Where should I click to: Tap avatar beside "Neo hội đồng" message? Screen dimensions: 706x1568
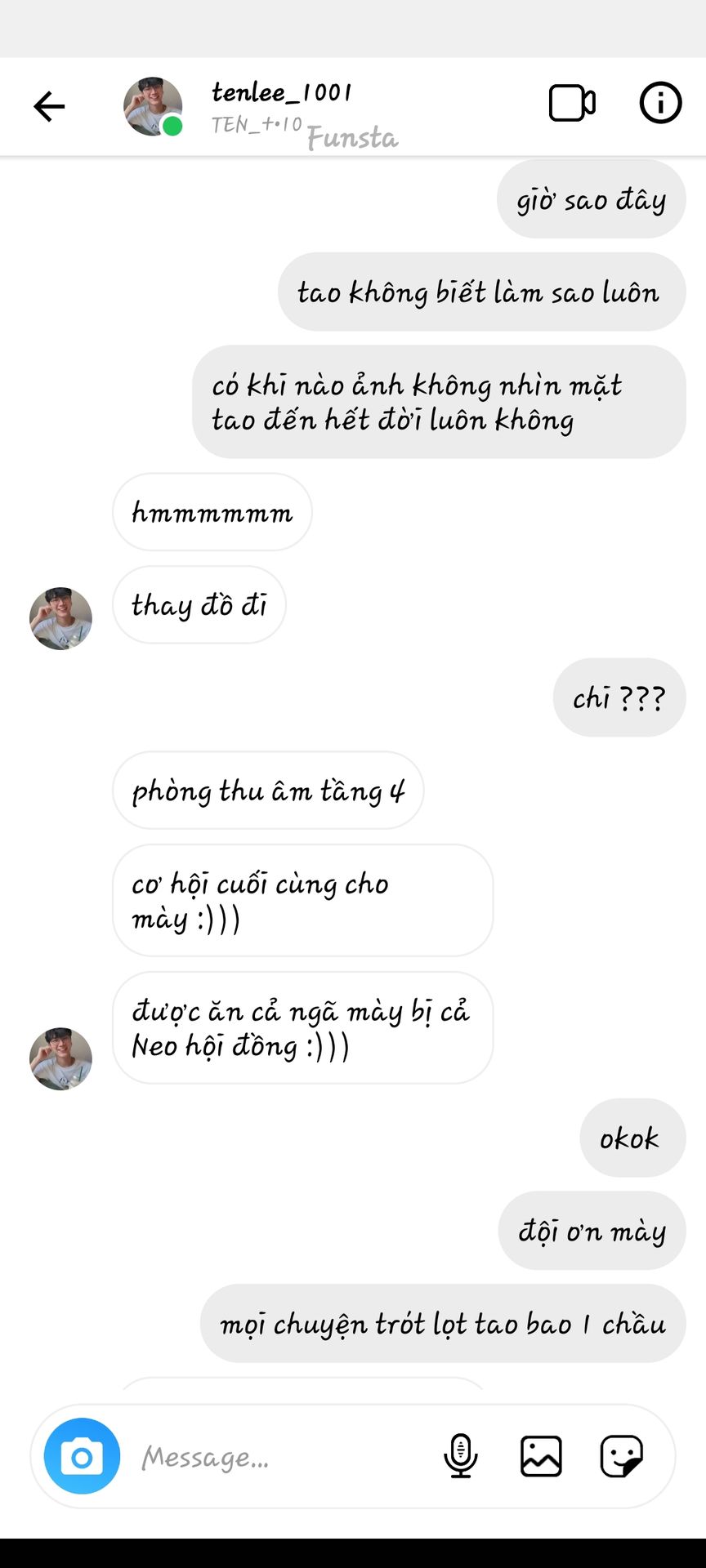(60, 1058)
